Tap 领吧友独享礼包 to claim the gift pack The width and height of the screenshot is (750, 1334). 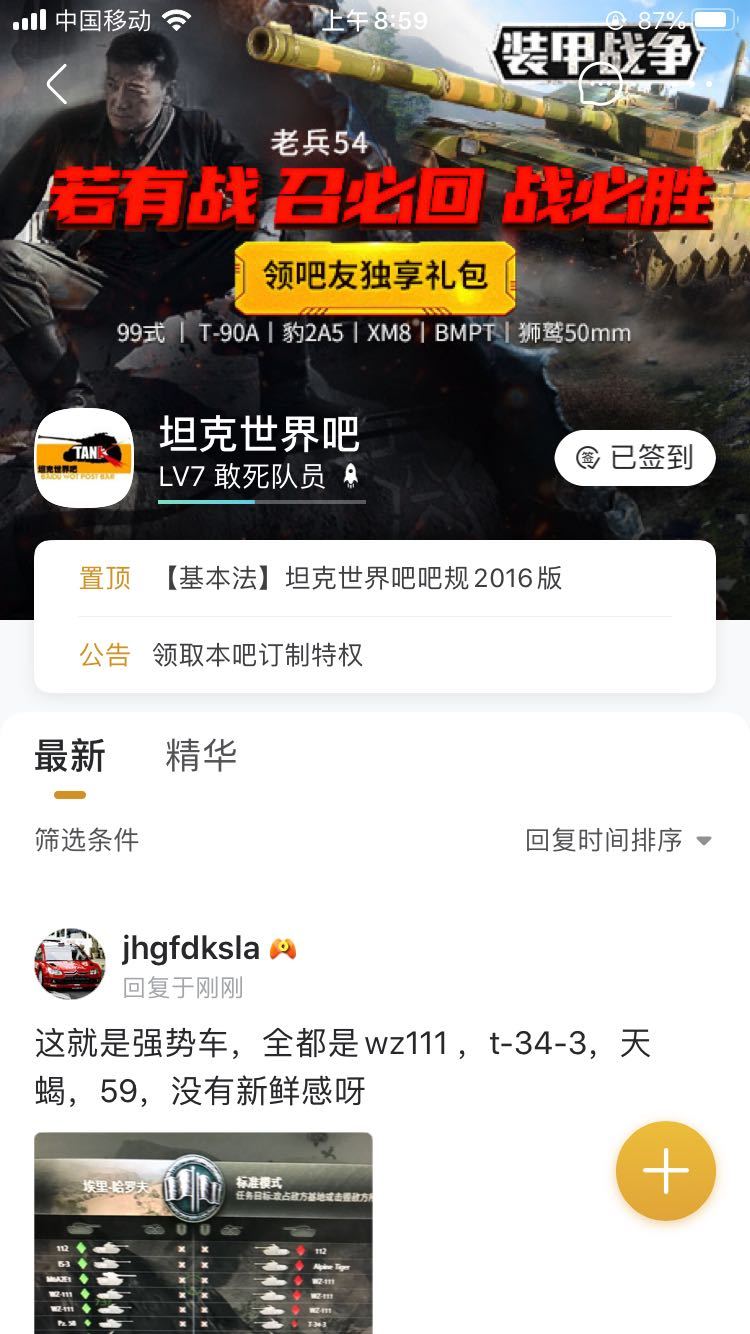(375, 278)
